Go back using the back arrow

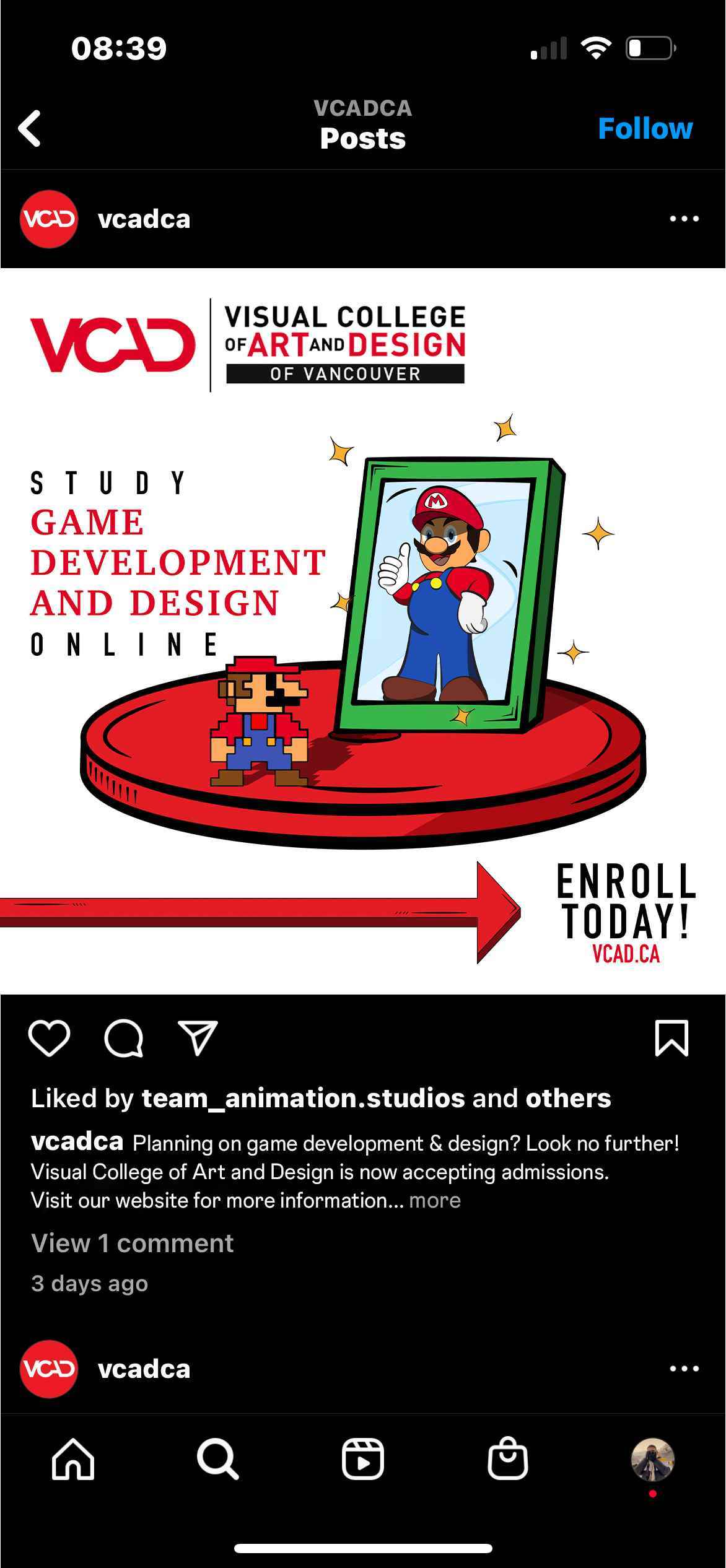30,128
